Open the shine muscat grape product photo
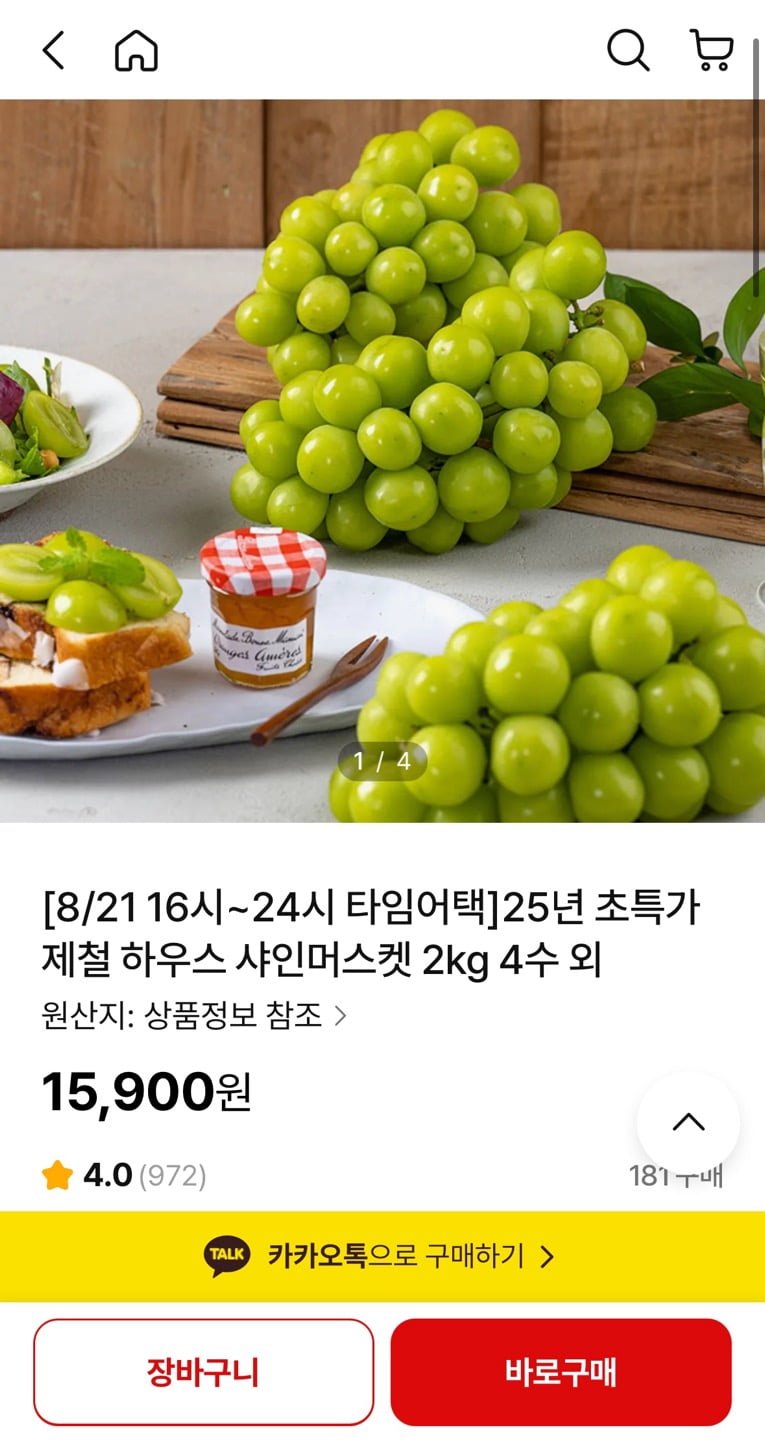This screenshot has height=1440, width=765. 382,461
